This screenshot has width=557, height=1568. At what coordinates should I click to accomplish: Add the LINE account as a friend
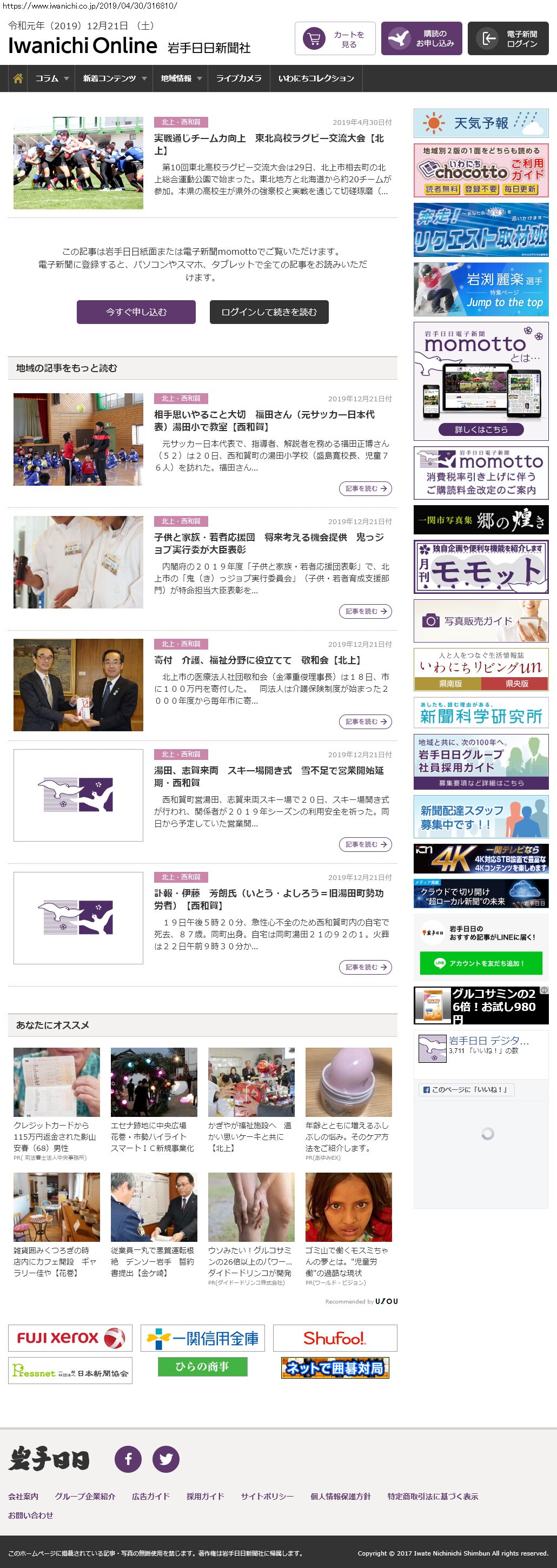tap(481, 963)
